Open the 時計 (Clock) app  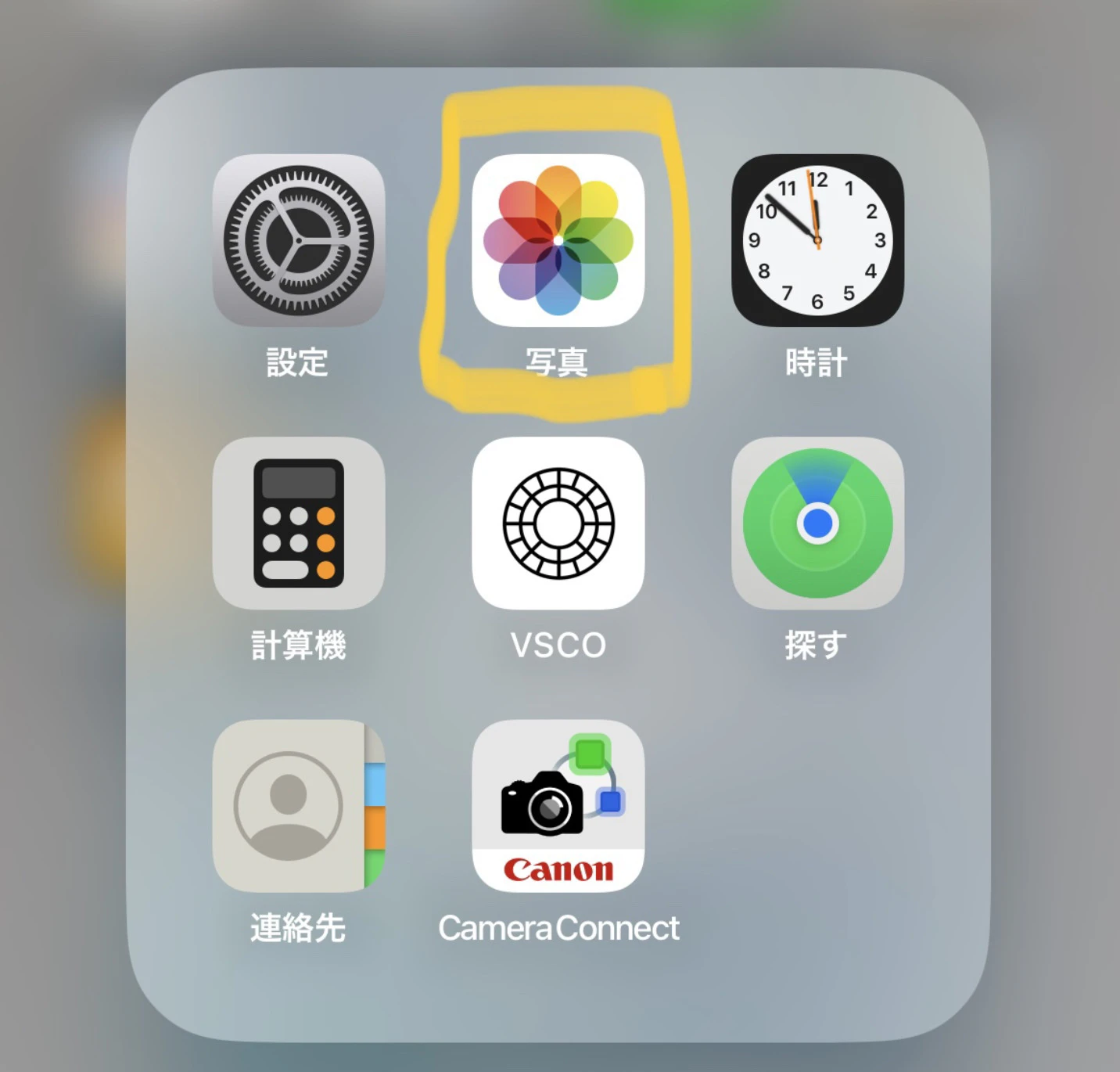pos(817,240)
